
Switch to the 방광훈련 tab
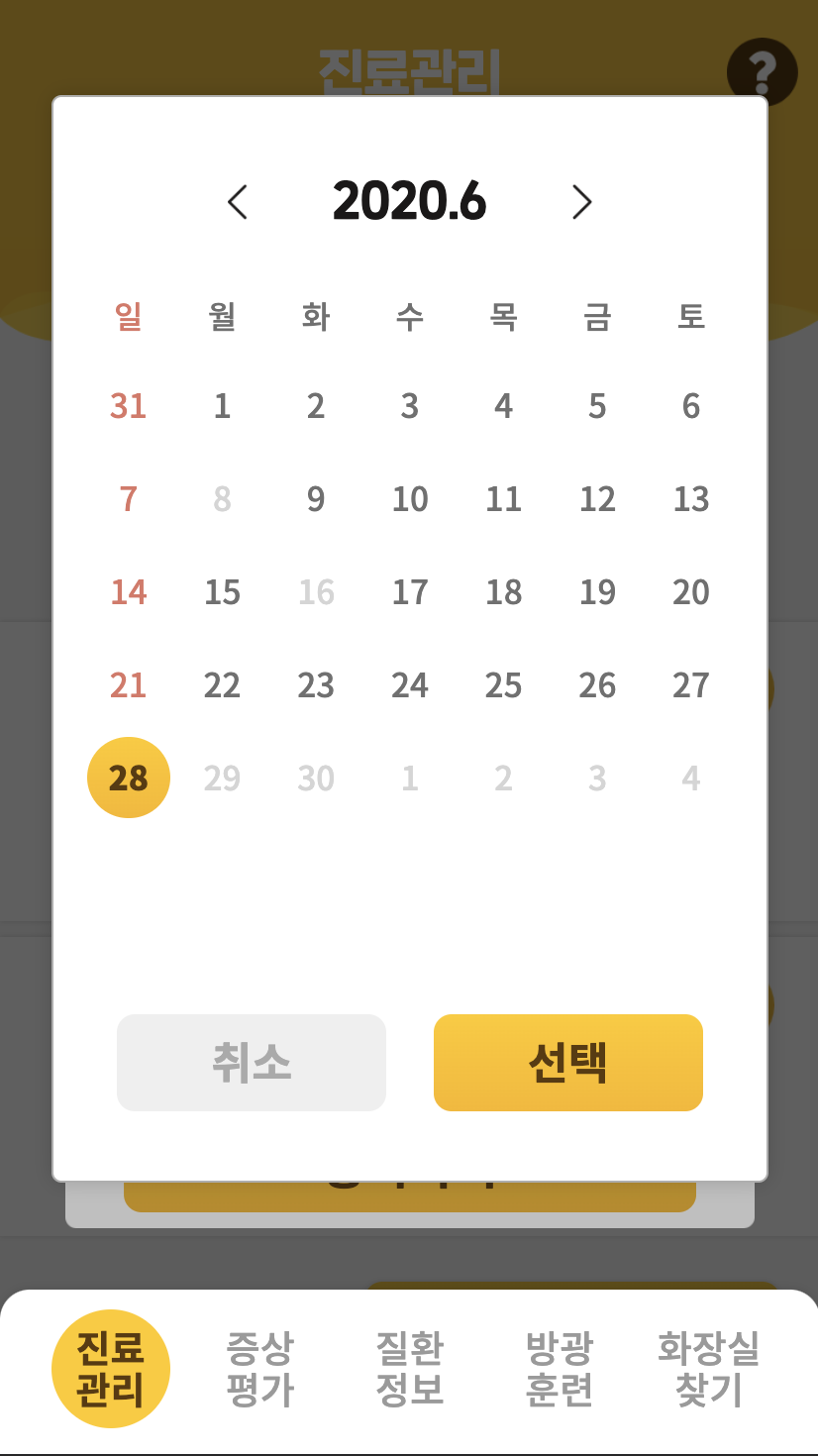(560, 1369)
